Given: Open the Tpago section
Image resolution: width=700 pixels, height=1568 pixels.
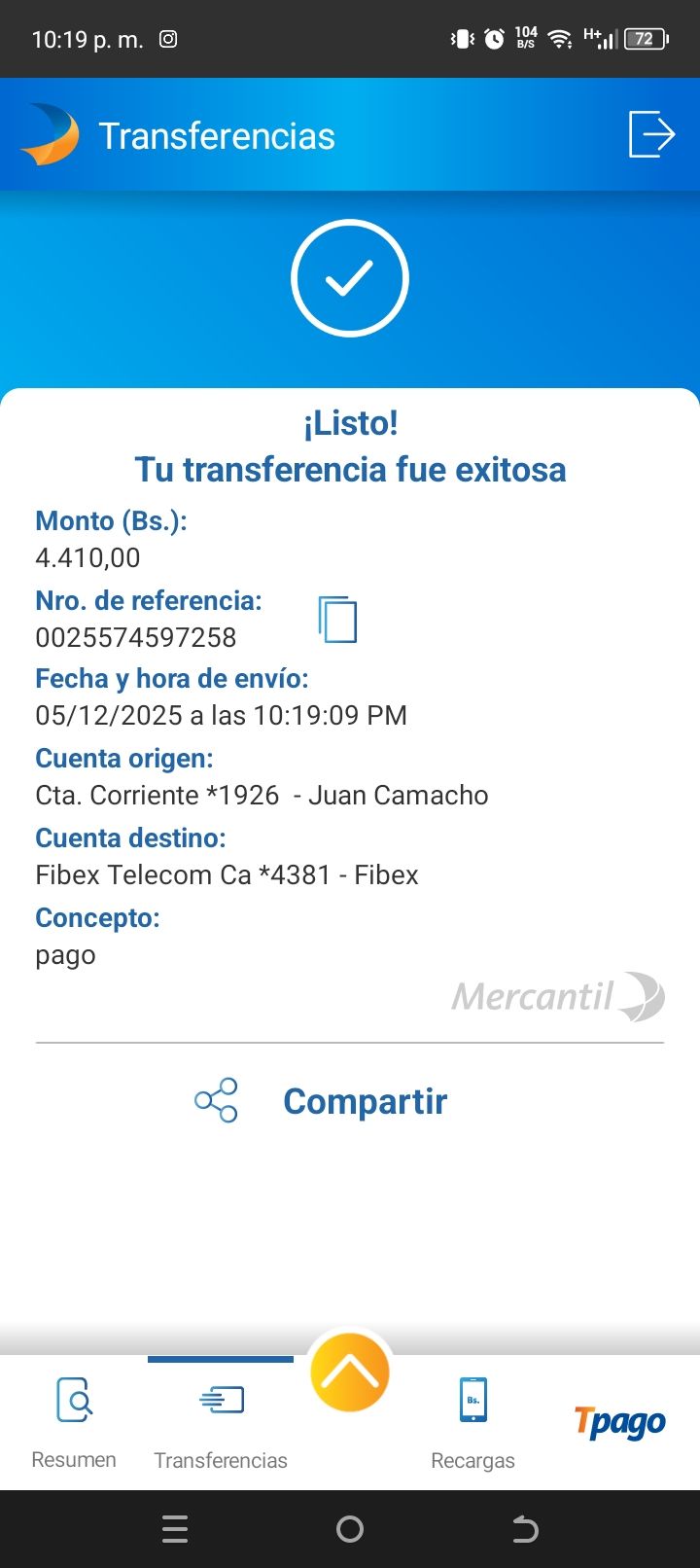Looking at the screenshot, I should click(x=619, y=1422).
